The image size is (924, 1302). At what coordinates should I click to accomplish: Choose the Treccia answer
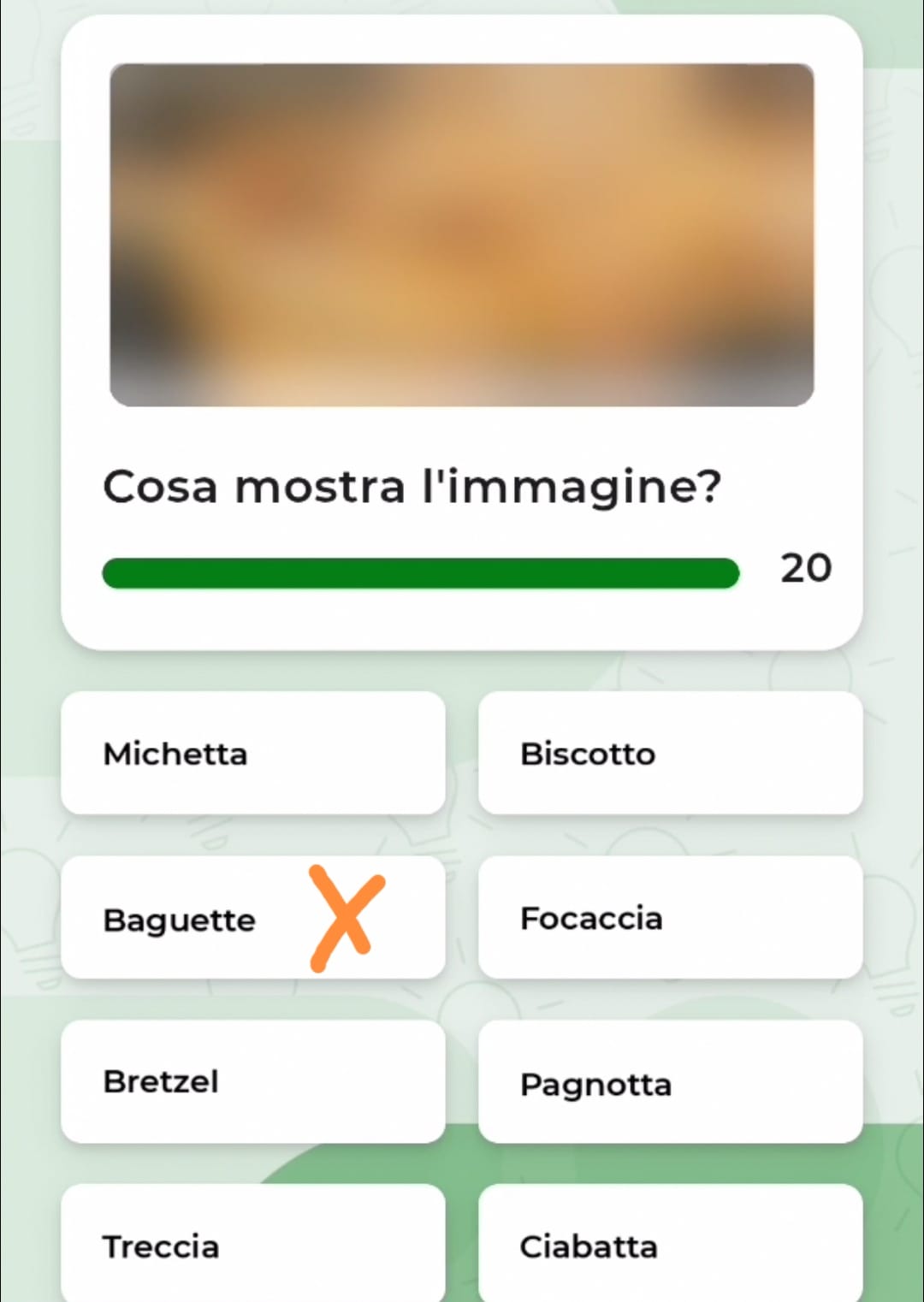pos(252,1245)
